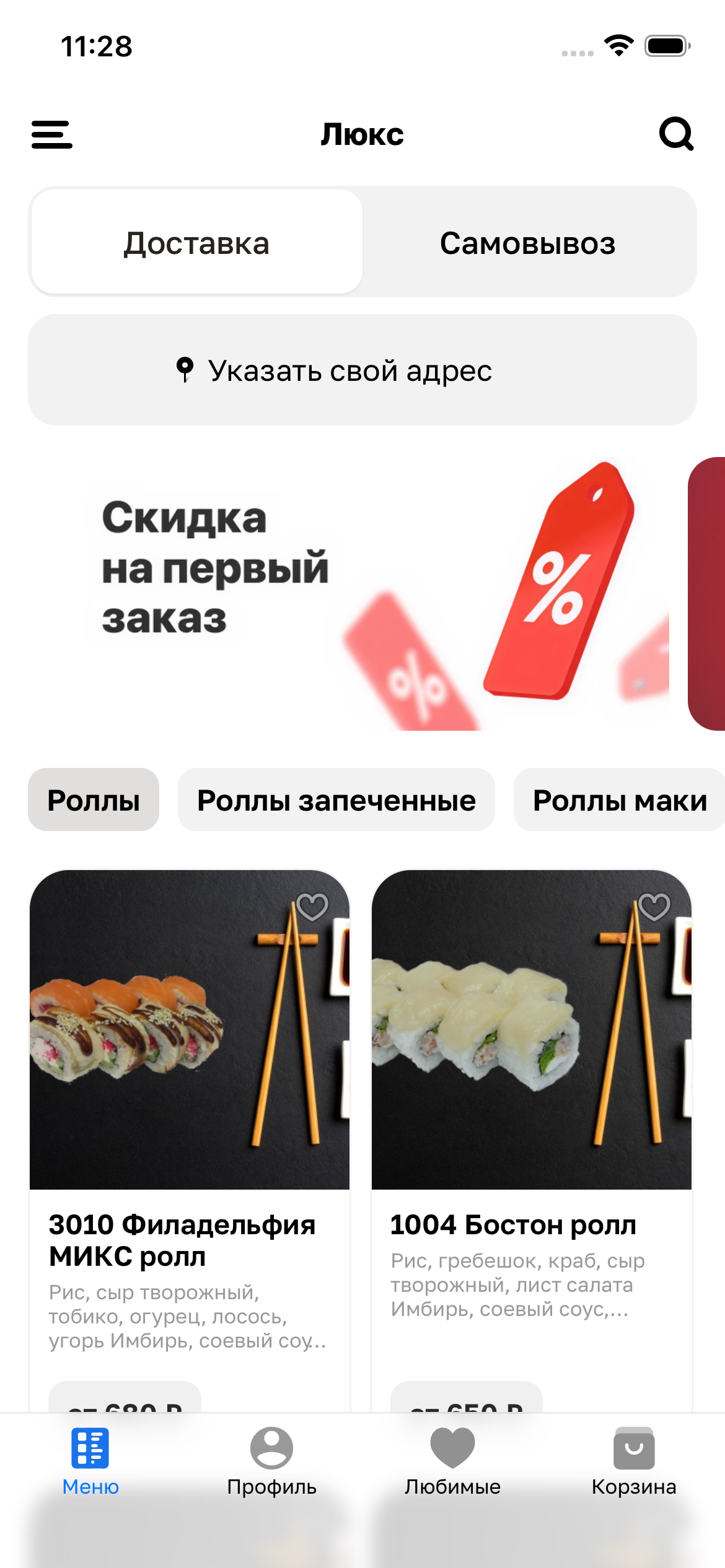Select the Роллы category chip
725x1568 pixels.
tap(94, 800)
